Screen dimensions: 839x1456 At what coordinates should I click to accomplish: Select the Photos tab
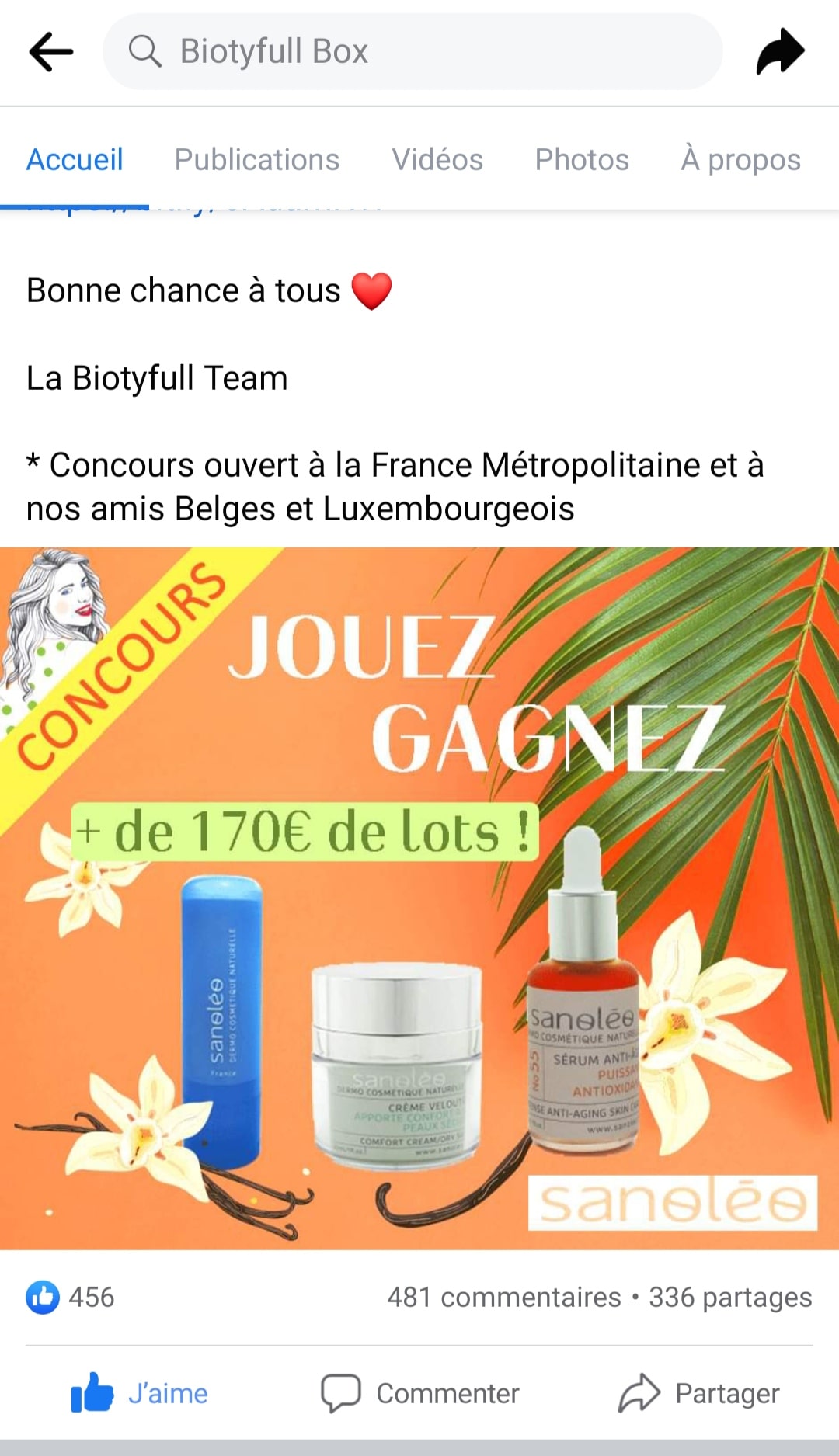[582, 160]
